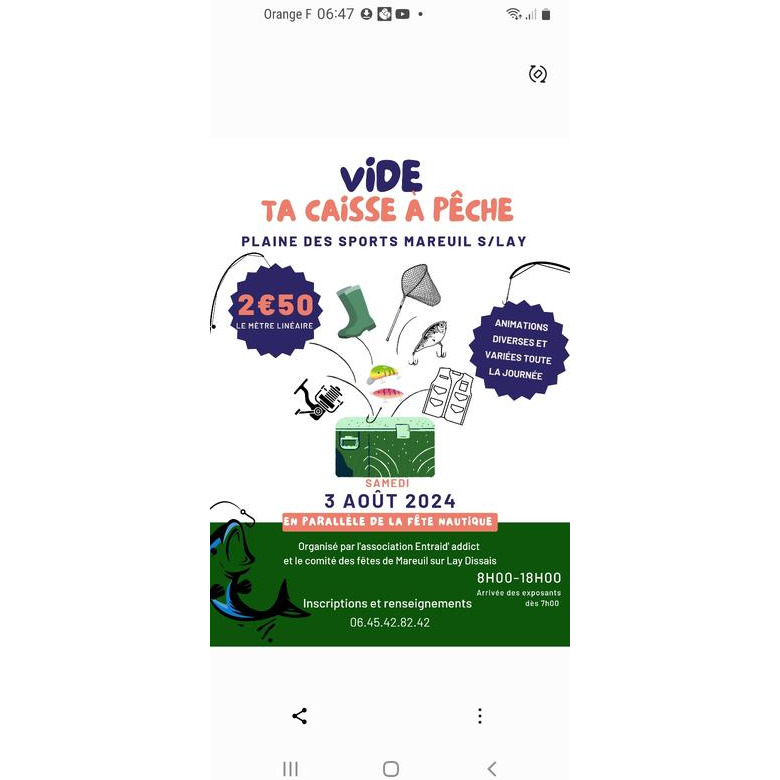Open the three-dot overflow menu
Viewport: 780px width, 780px height.
pyautogui.click(x=480, y=716)
